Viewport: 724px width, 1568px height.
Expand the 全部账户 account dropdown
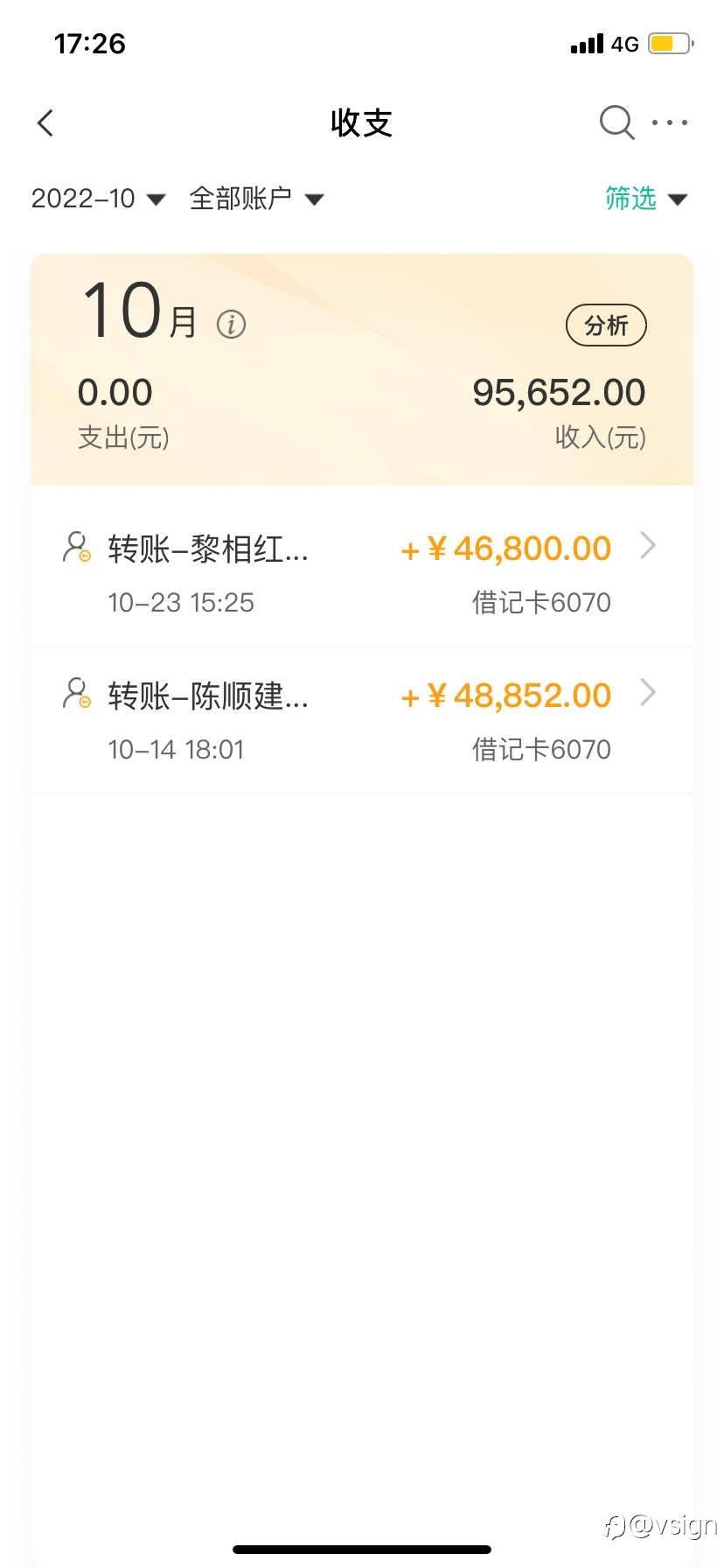[256, 199]
